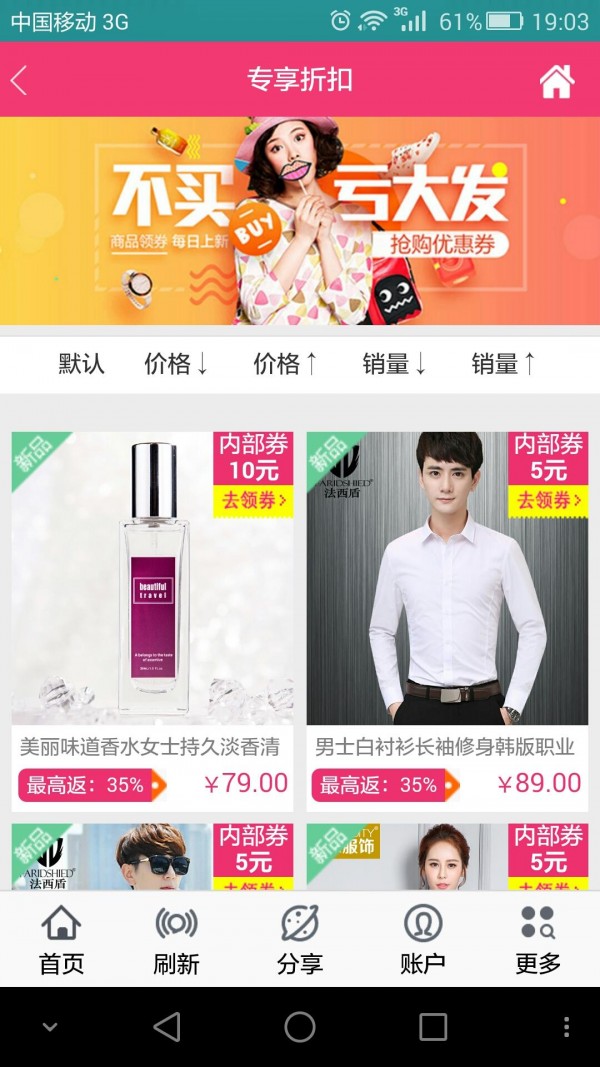Screen dimensions: 600x1067
Task: Sort by 价格 ascending
Action: [x=285, y=364]
